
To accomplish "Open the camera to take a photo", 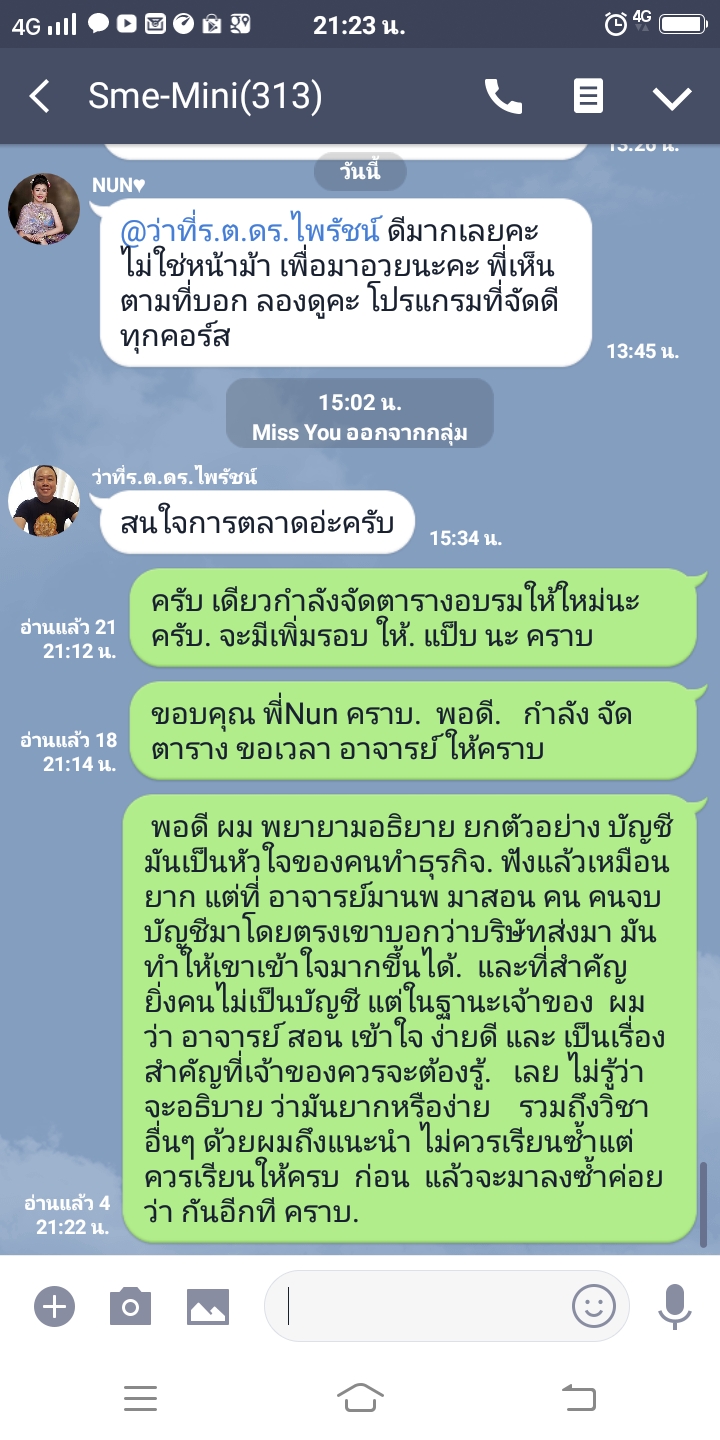I will pyautogui.click(x=130, y=1306).
